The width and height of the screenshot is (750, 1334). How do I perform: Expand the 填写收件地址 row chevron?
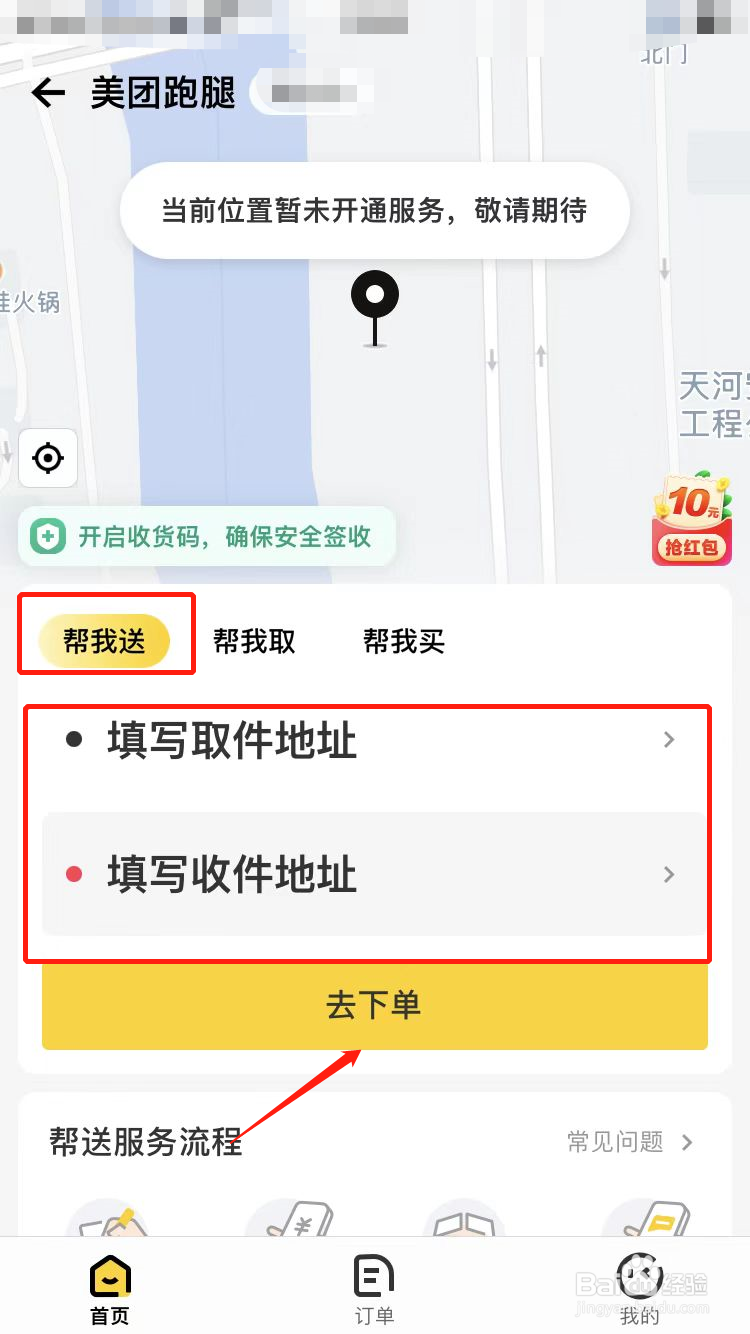[x=668, y=874]
